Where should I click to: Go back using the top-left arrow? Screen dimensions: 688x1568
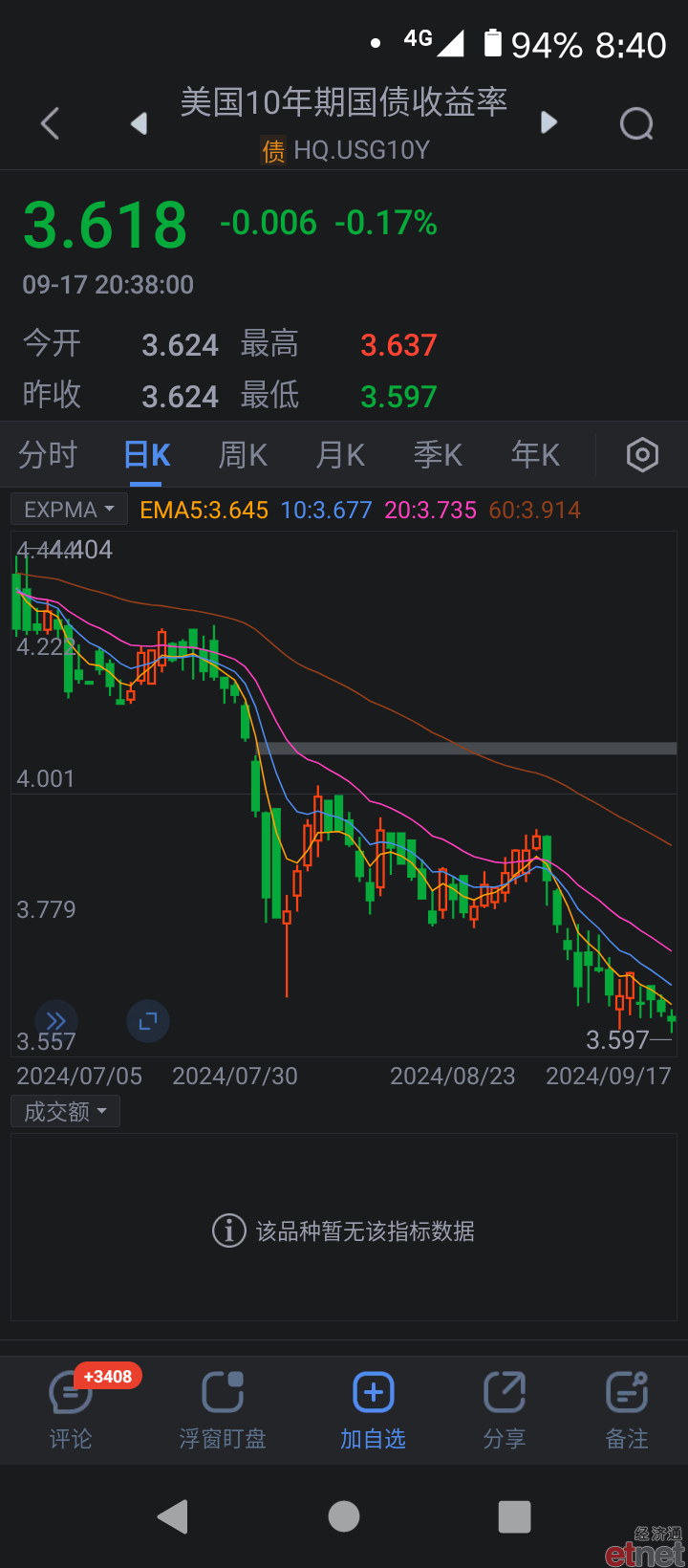click(x=51, y=123)
